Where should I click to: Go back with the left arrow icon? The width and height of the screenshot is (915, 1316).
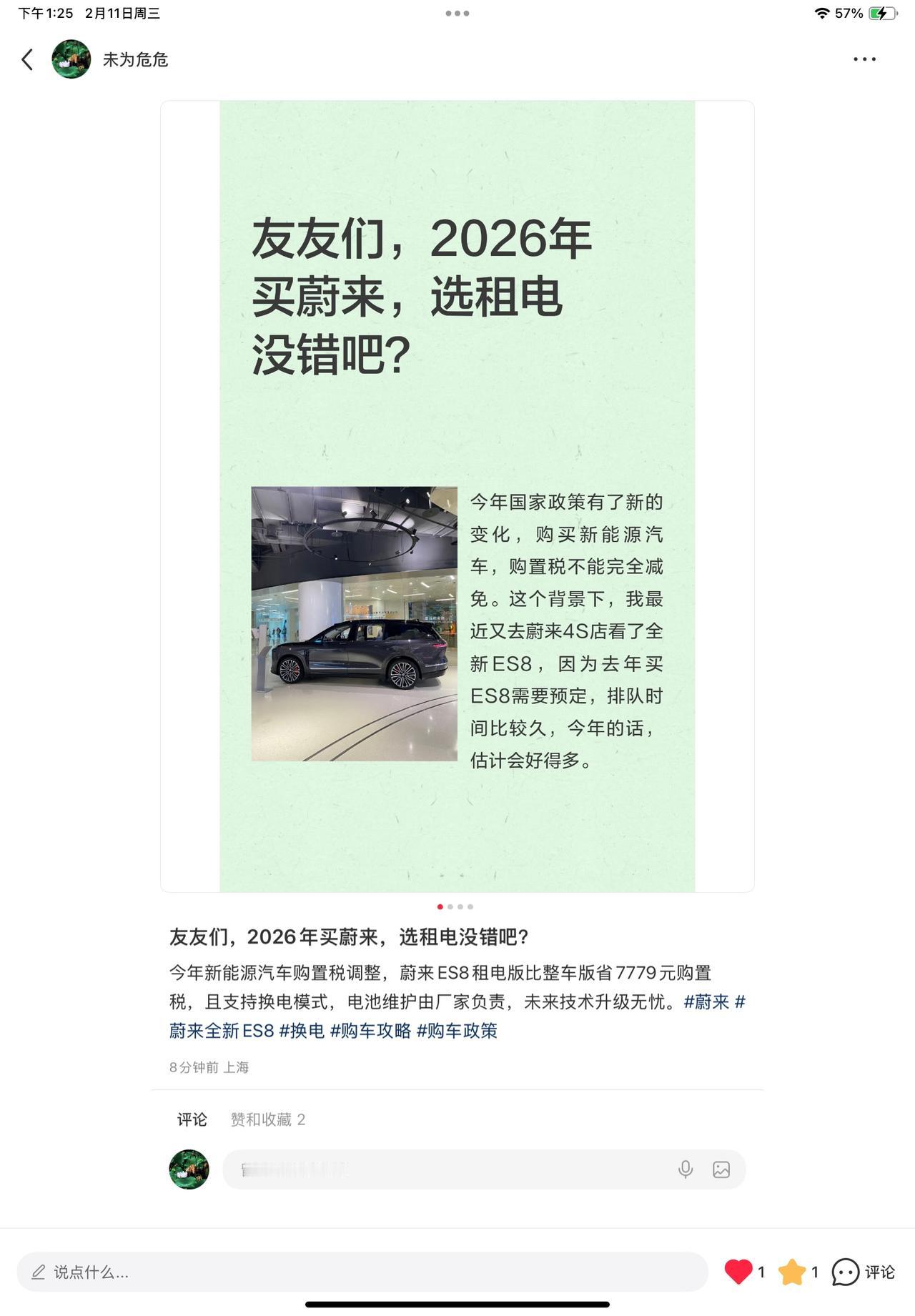click(28, 59)
